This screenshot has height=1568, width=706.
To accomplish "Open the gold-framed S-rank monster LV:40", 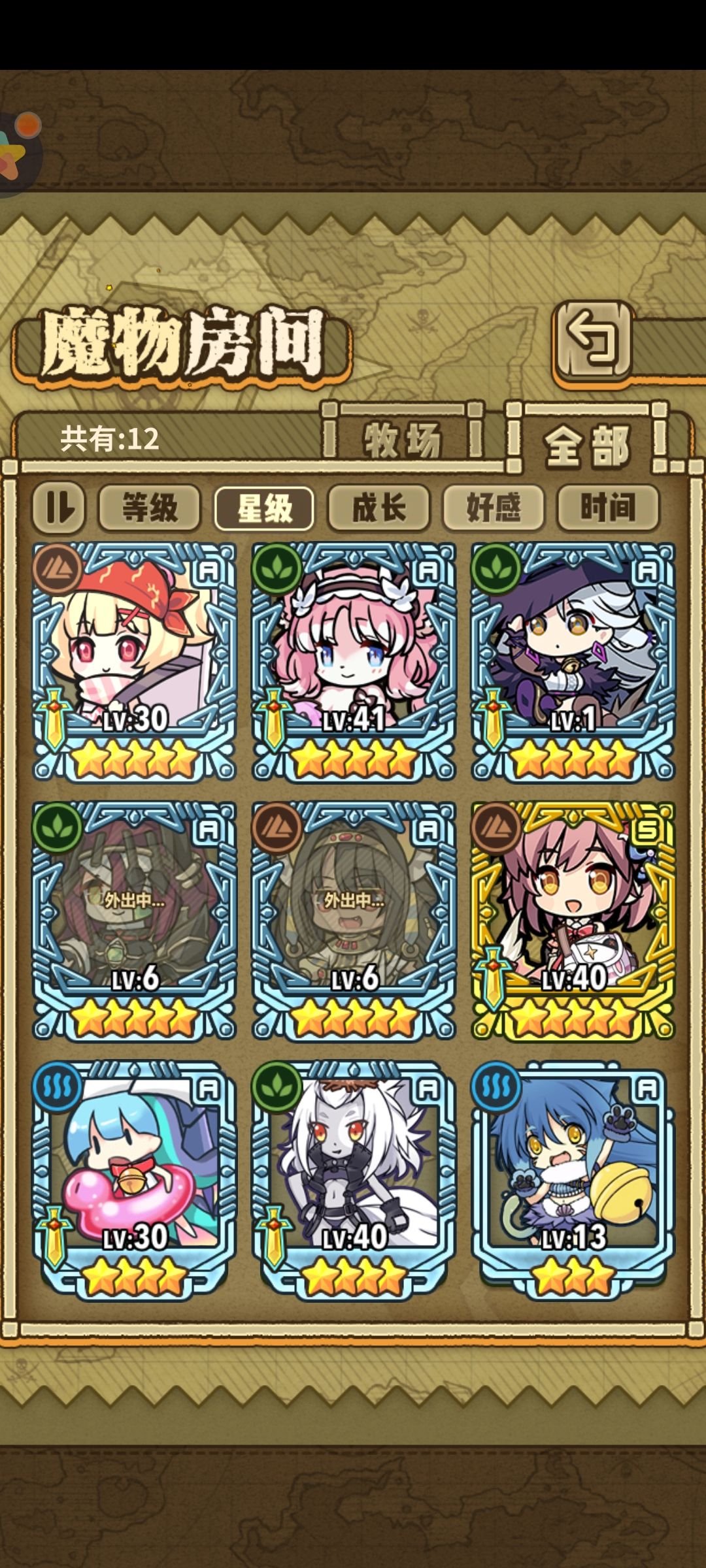I will (573, 921).
